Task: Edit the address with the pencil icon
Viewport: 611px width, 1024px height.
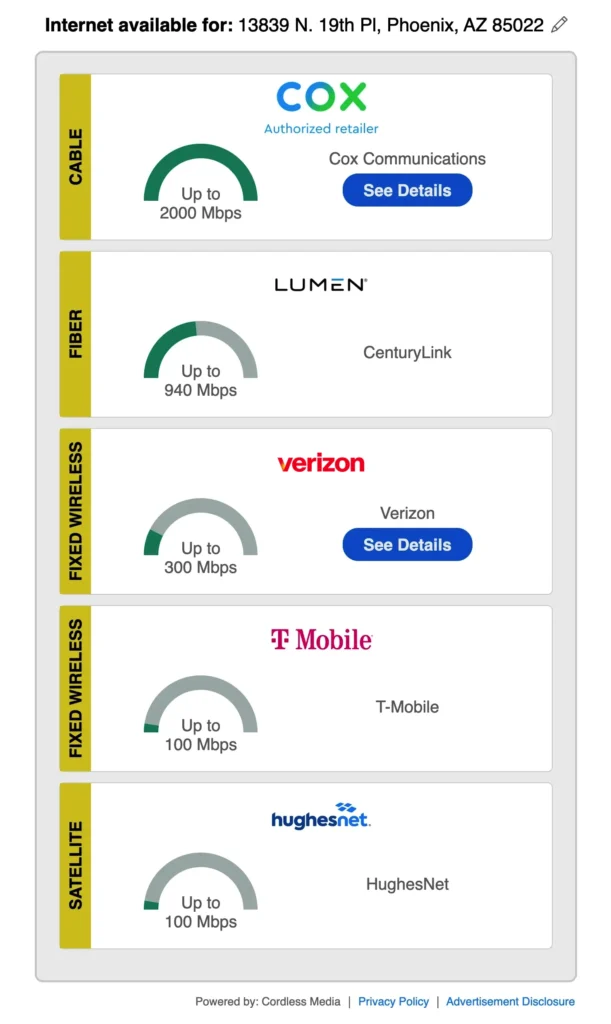Action: [560, 24]
